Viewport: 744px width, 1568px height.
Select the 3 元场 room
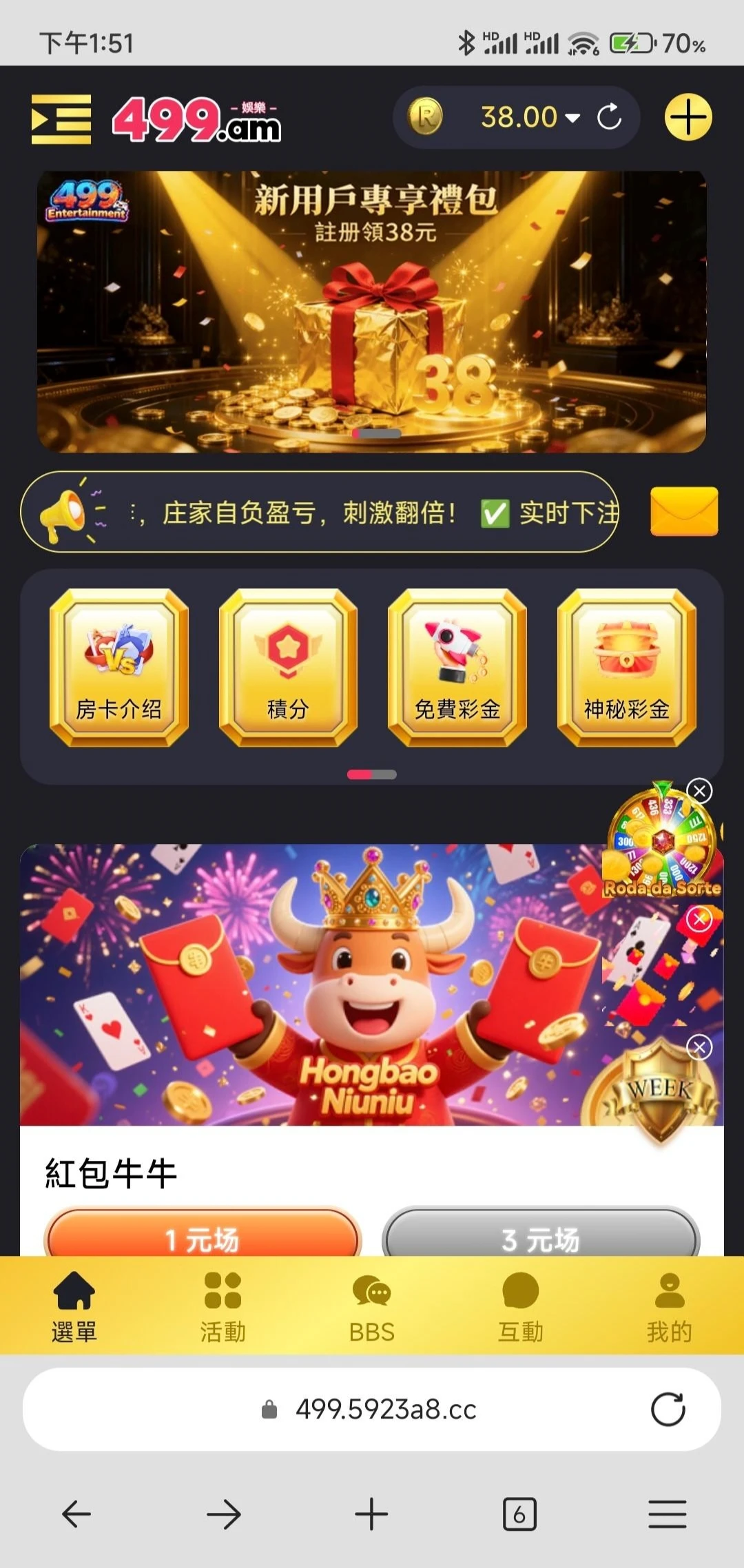coord(541,1239)
